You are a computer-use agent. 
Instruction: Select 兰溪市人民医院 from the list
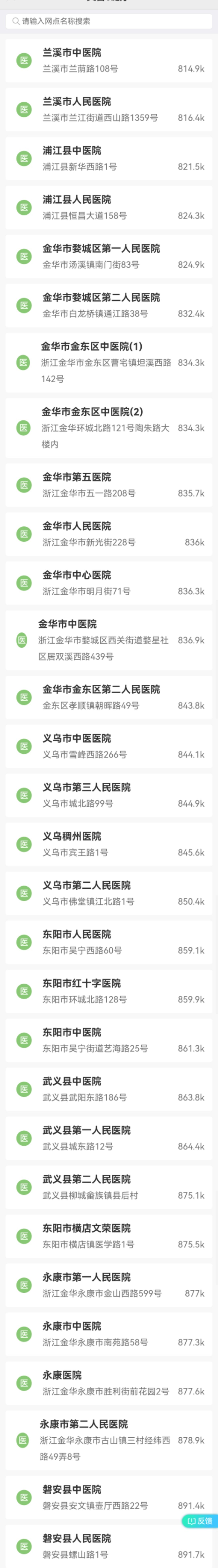pos(109,110)
